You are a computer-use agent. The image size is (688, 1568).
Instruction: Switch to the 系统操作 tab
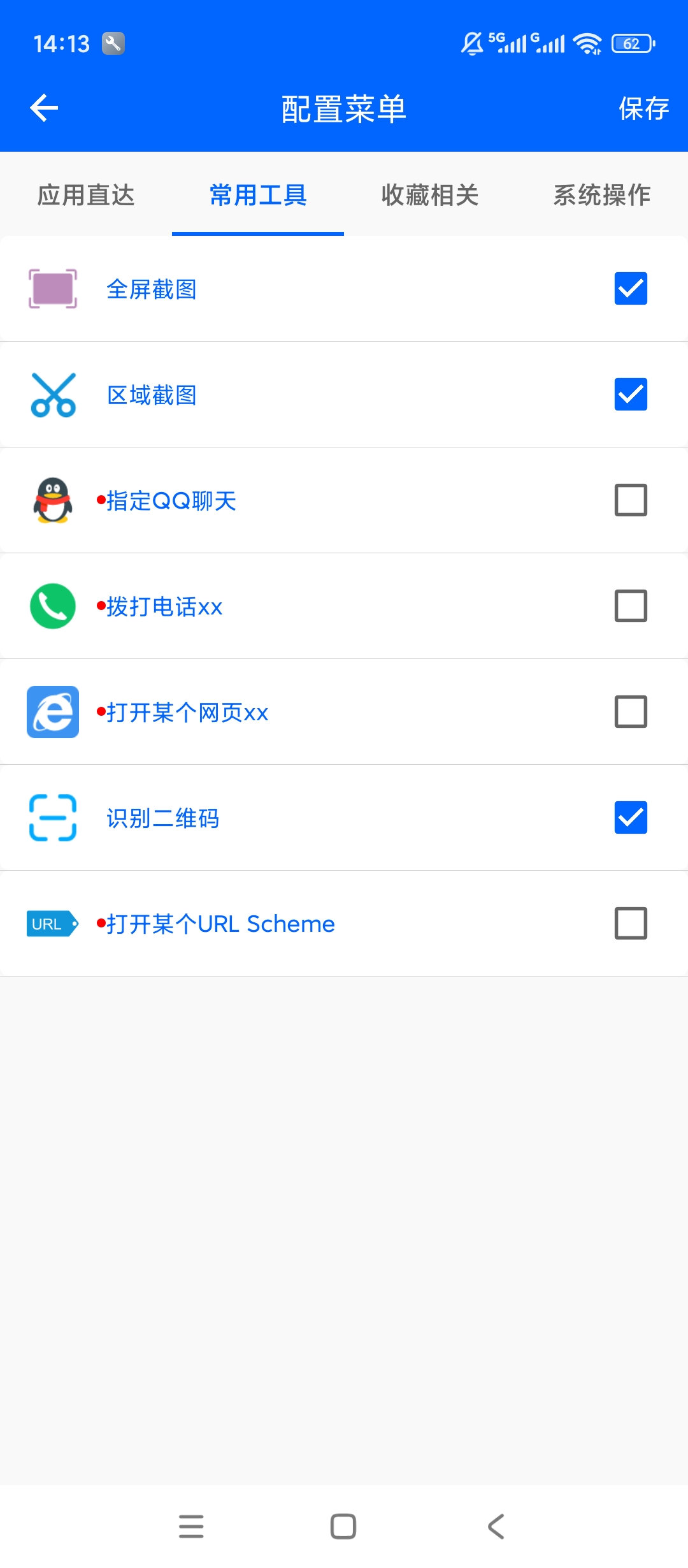coord(602,195)
